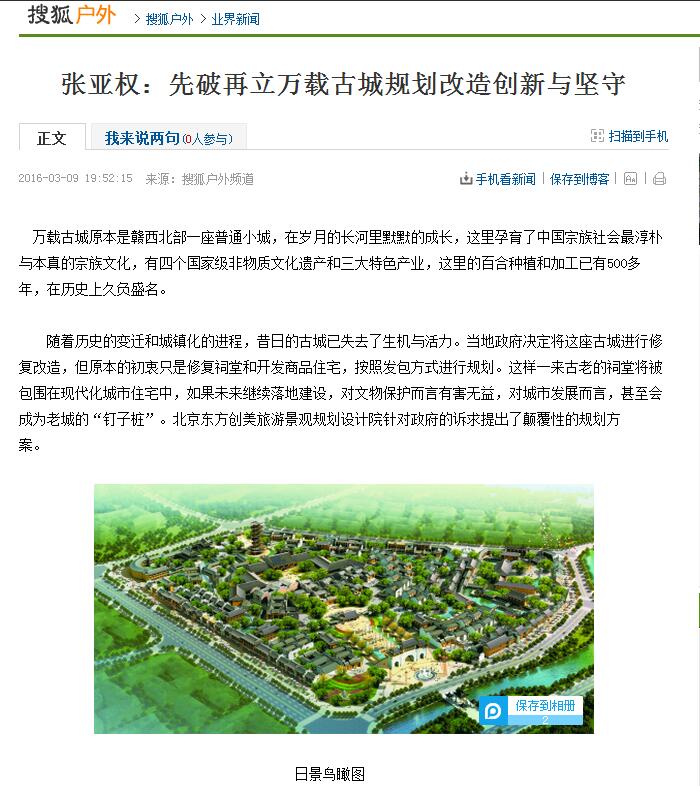
Task: Open source link 搜狐户外频道
Action: pos(218,179)
